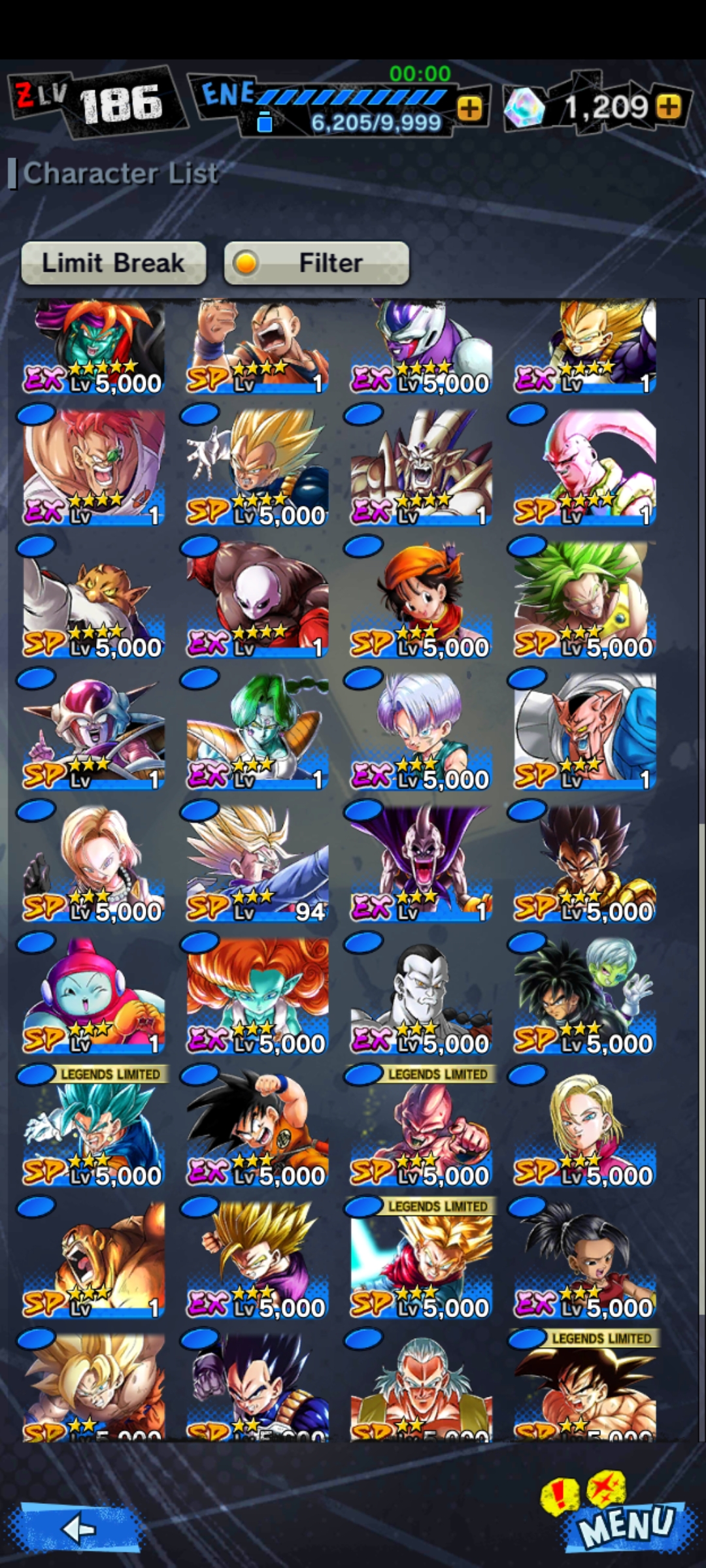The image size is (706, 1568).
Task: Select the green-haired Broly SP character
Action: pos(585,599)
